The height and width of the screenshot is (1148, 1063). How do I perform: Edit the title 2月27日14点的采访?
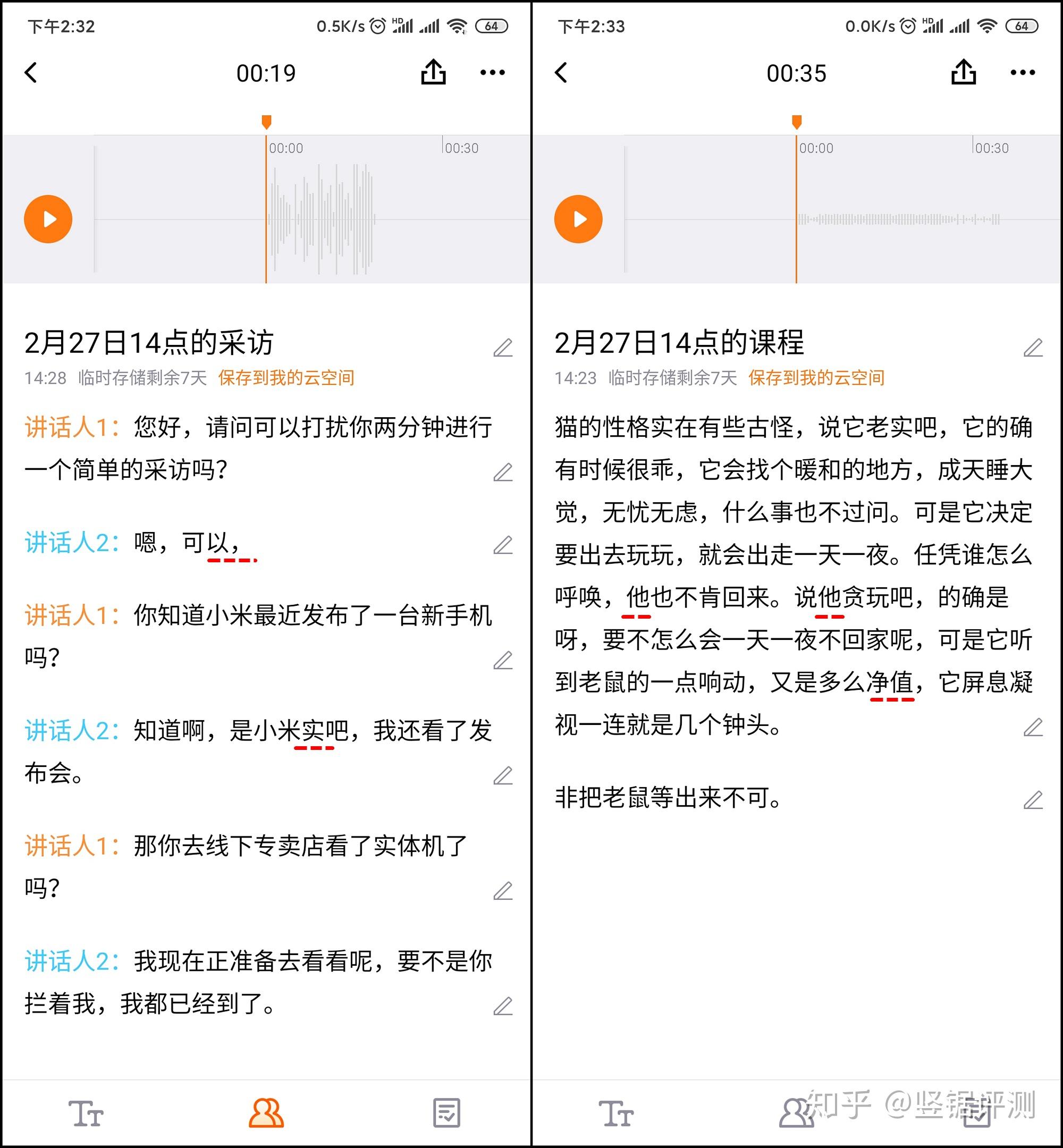(503, 348)
